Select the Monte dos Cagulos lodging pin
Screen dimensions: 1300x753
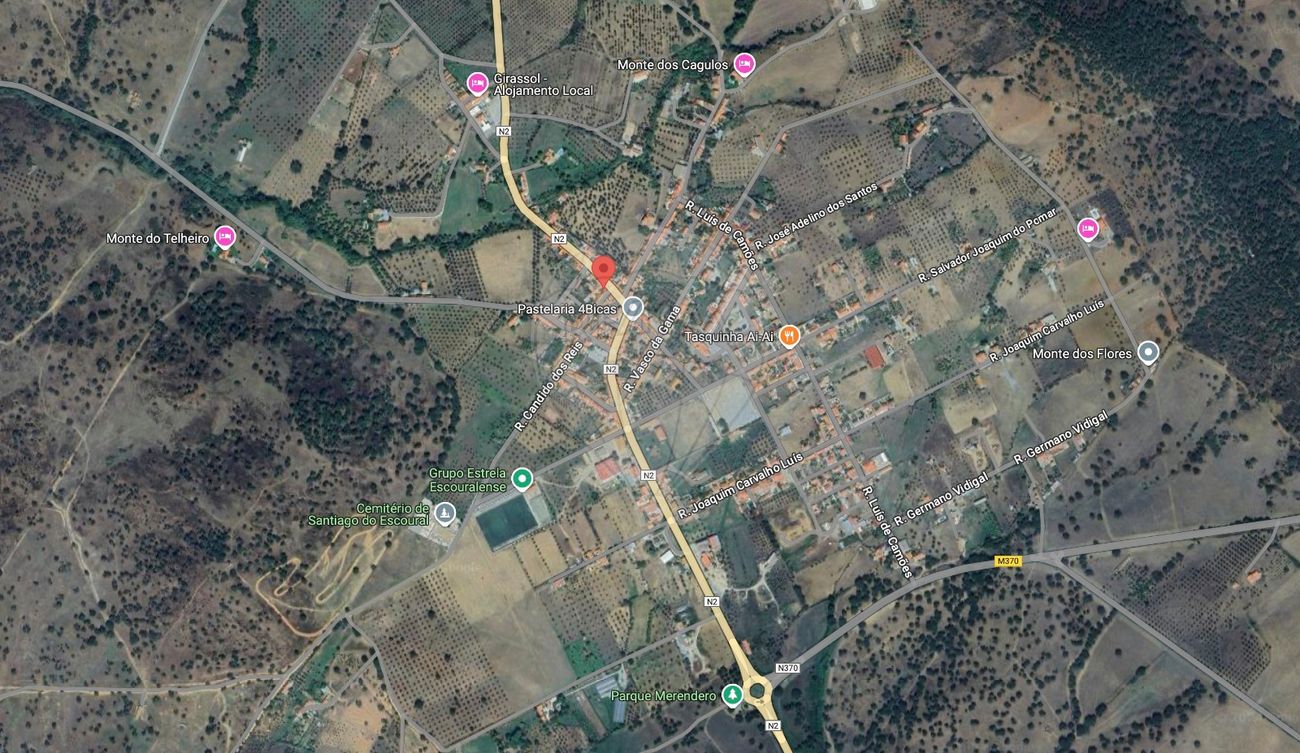click(743, 65)
